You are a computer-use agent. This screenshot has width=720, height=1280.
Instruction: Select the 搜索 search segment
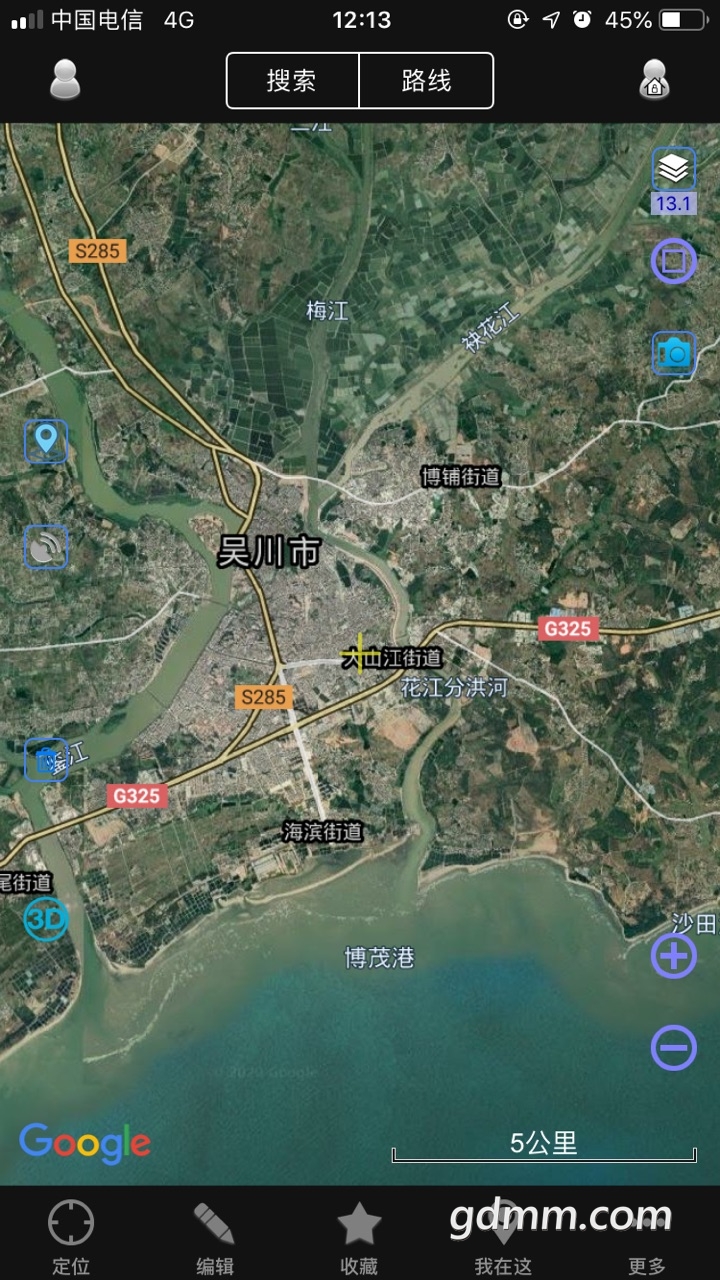coord(292,81)
